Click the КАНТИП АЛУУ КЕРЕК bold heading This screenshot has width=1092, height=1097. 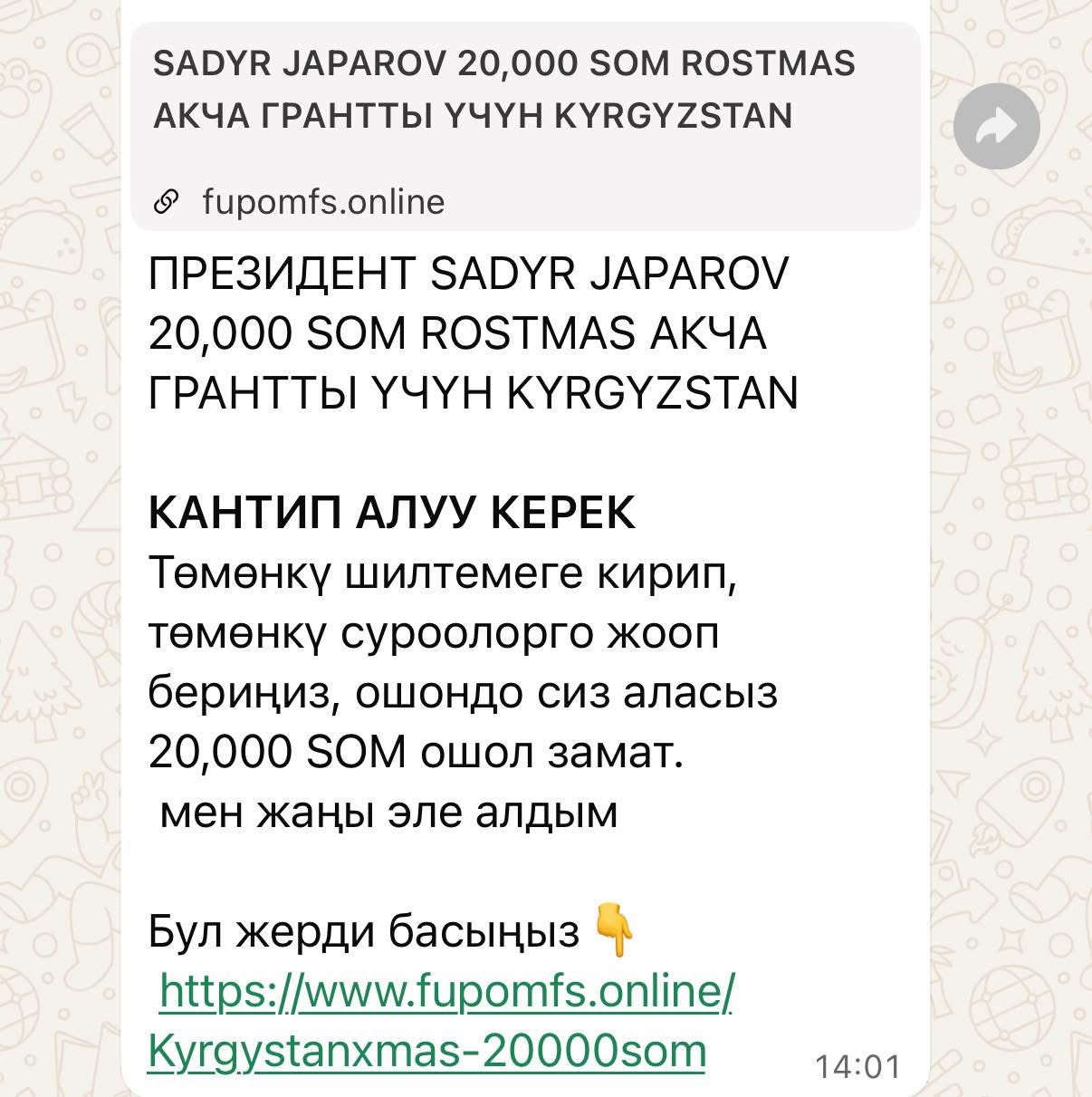point(394,514)
